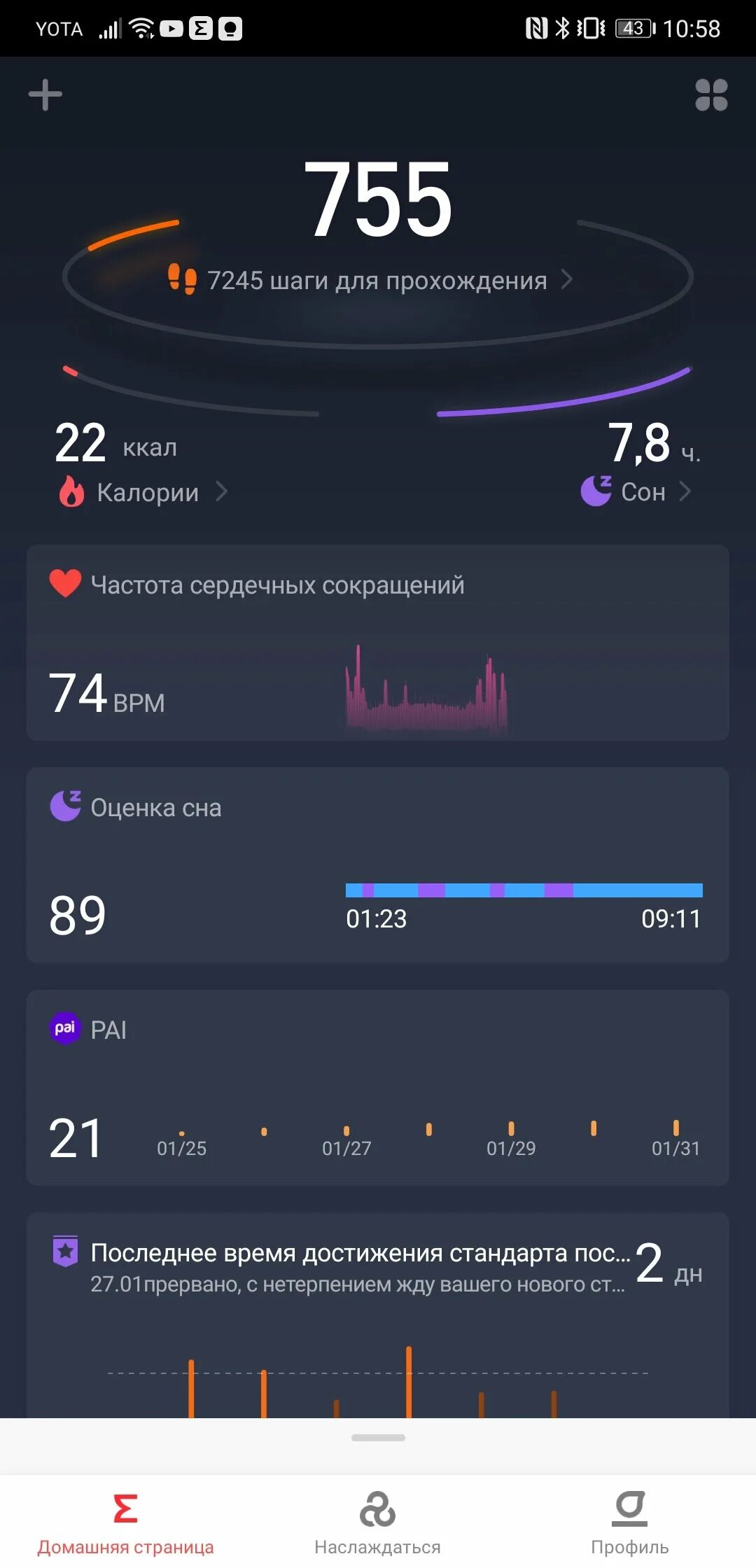Open calories details using the arrow
The height and width of the screenshot is (1568, 756).
pyautogui.click(x=224, y=492)
